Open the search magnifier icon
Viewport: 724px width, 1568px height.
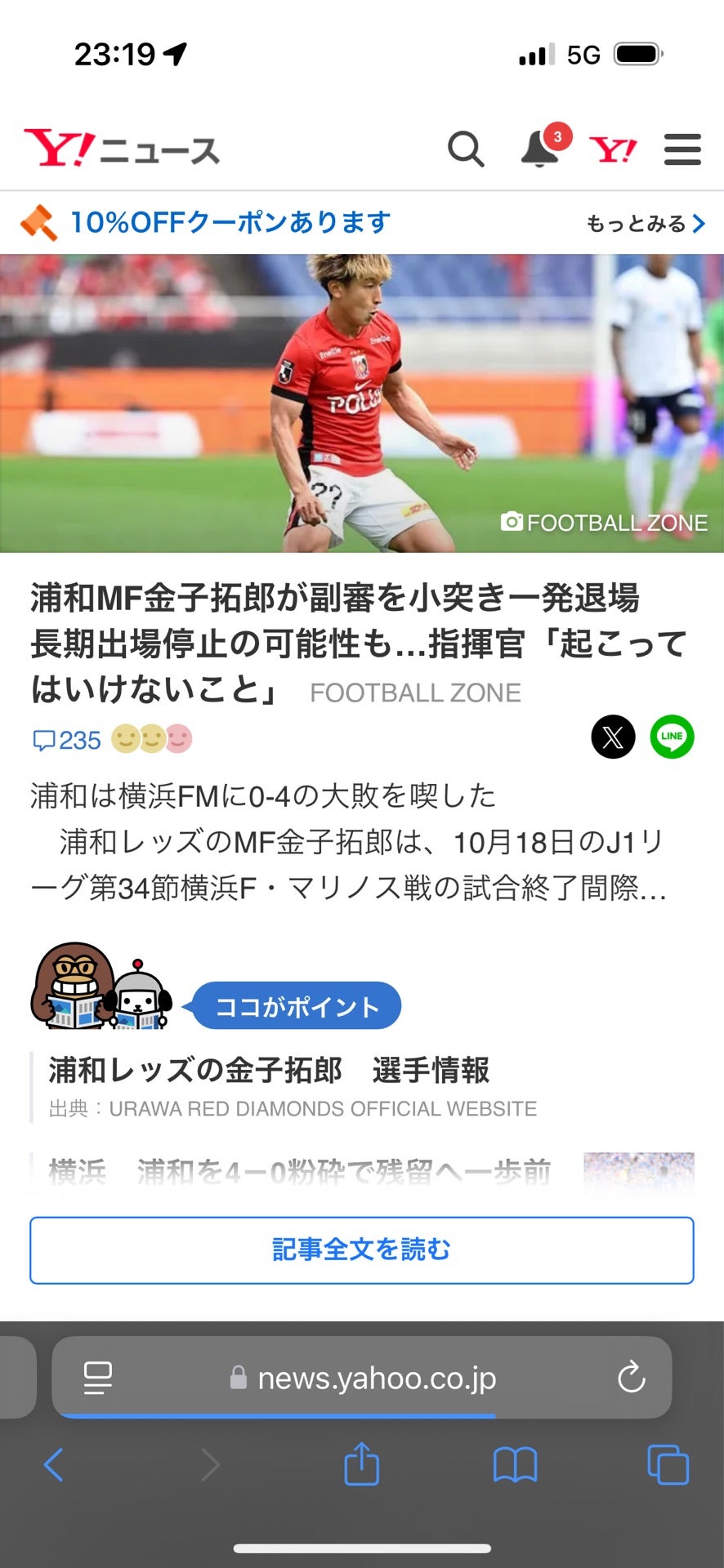click(x=466, y=149)
